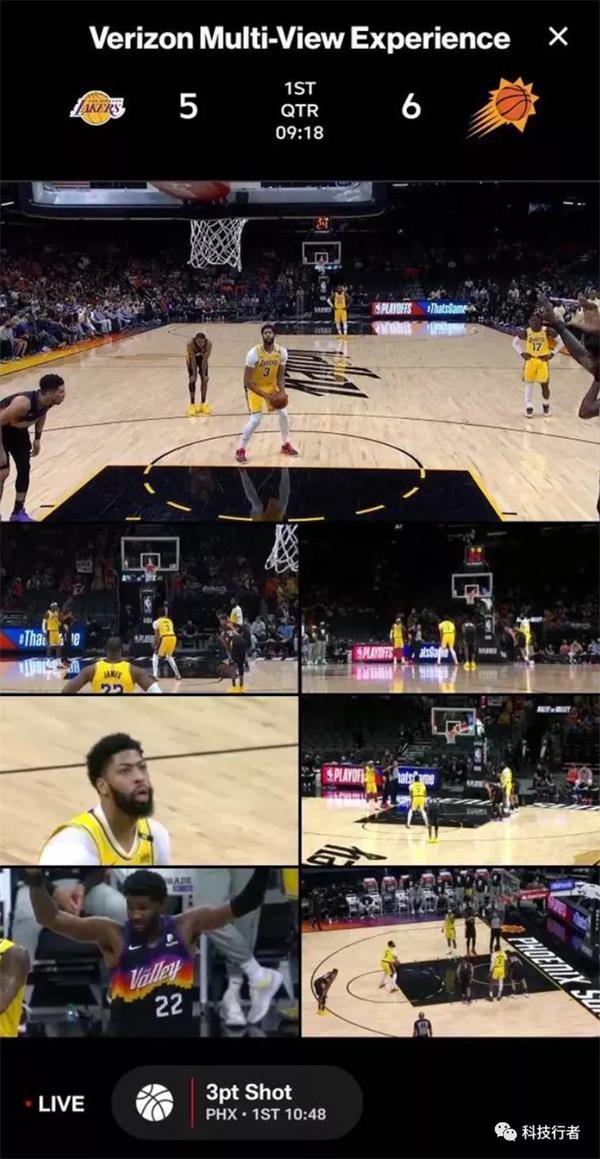Jump to the LIVE broadcast
The width and height of the screenshot is (600, 1159).
point(55,1104)
